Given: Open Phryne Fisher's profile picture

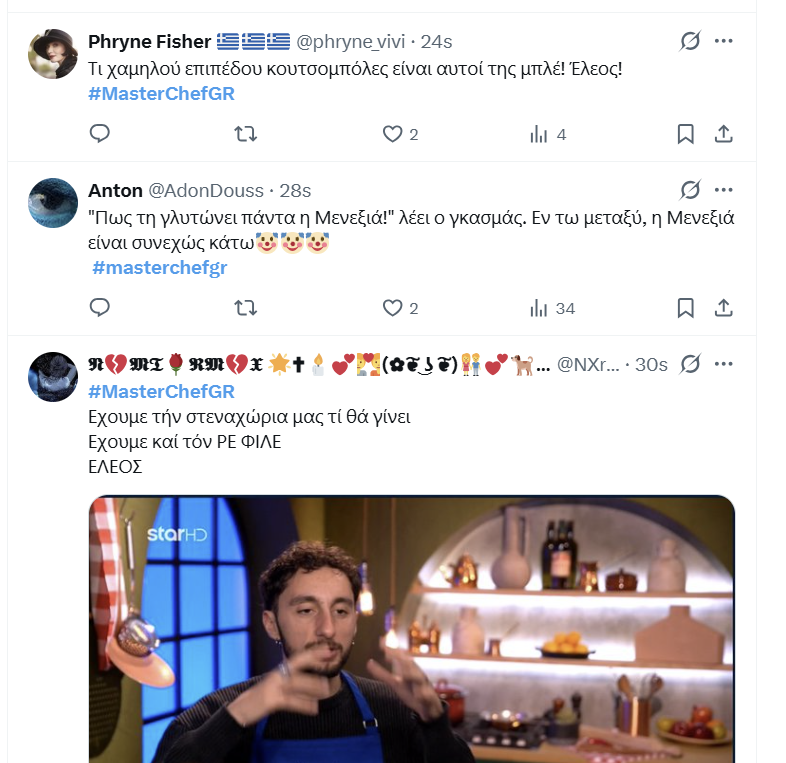Looking at the screenshot, I should 52,54.
